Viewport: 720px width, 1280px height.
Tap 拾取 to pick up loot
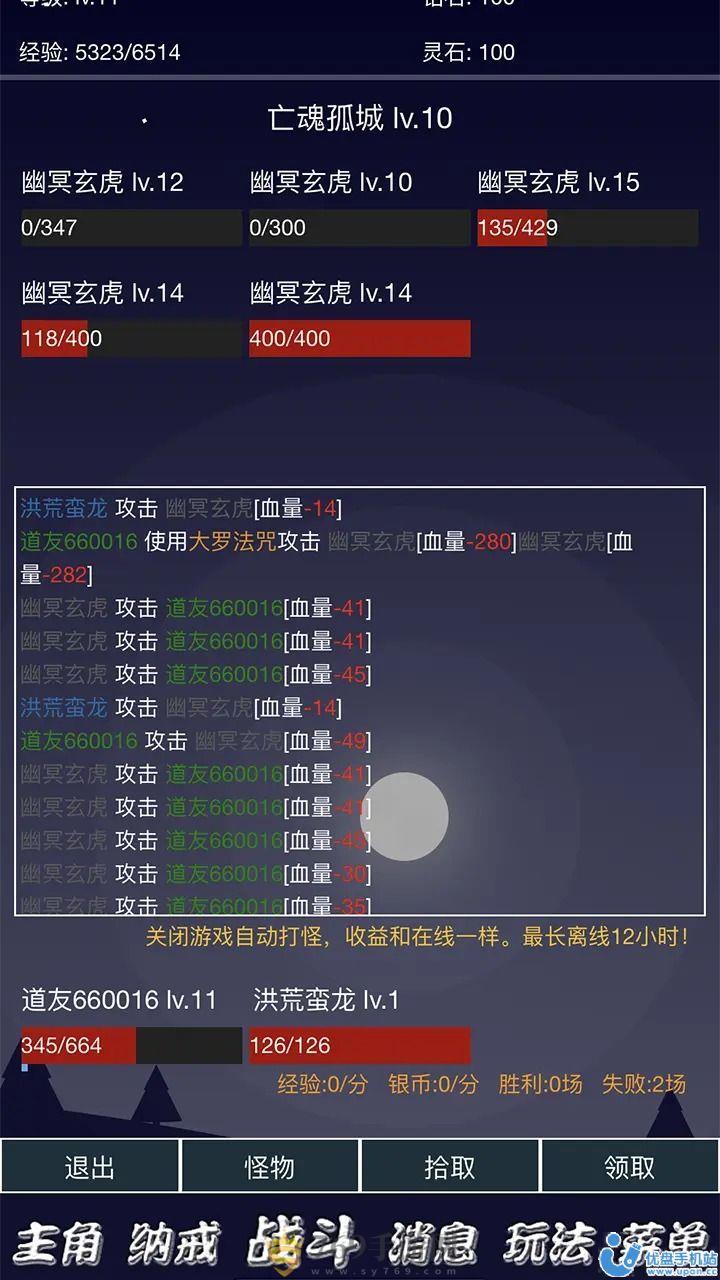pos(450,1167)
